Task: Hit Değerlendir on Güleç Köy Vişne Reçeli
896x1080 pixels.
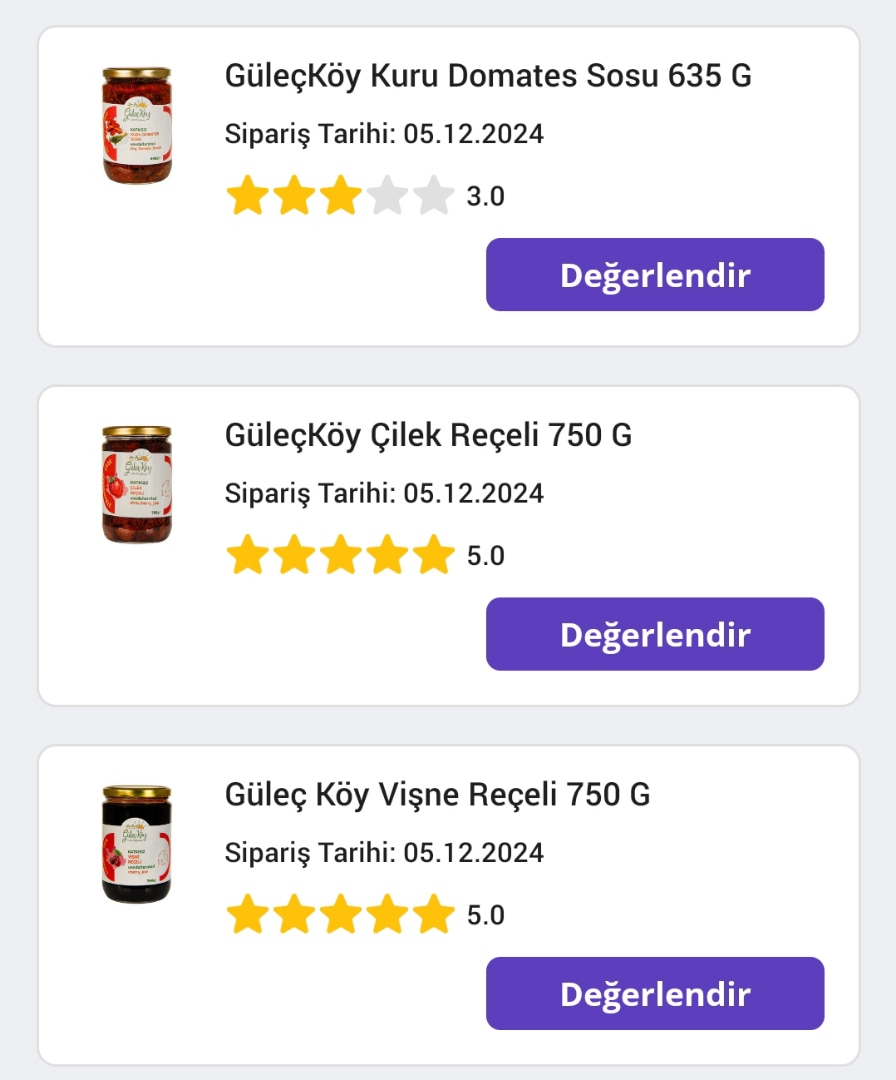Action: pyautogui.click(x=655, y=994)
